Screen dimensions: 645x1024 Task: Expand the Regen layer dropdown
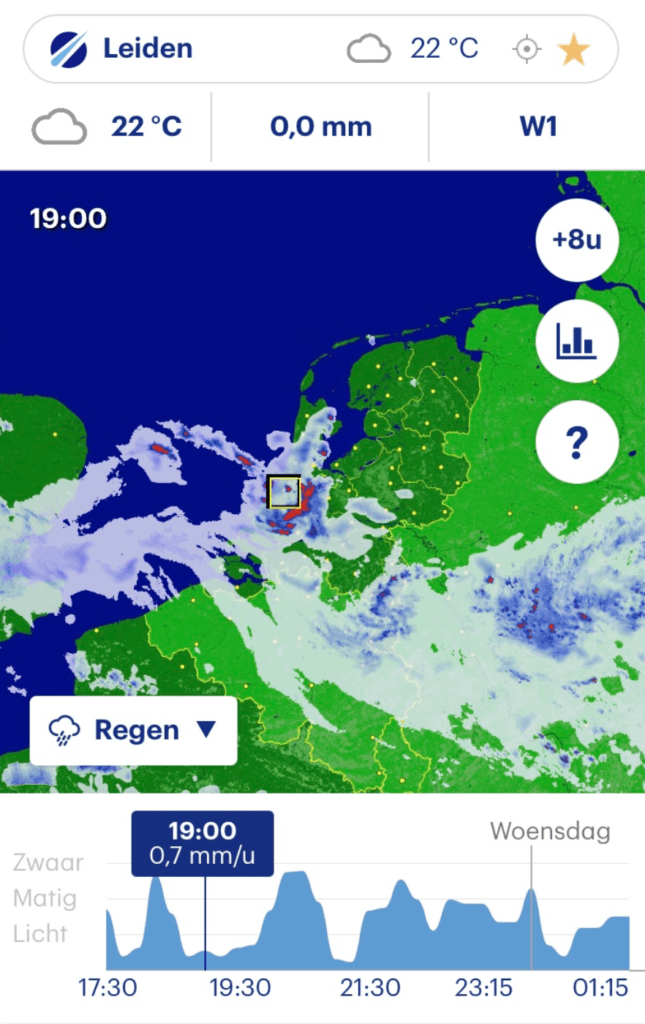coord(133,730)
